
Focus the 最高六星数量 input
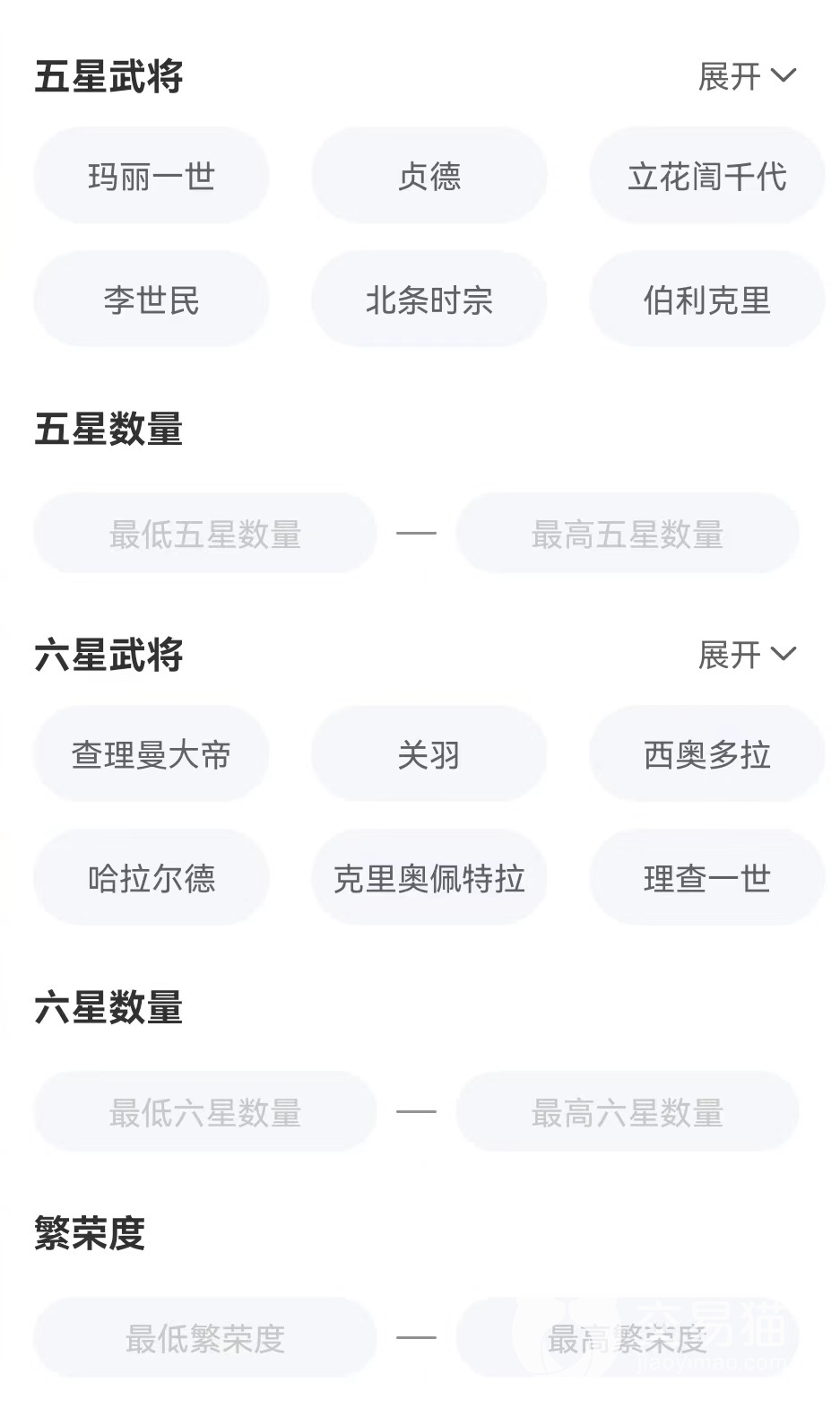coord(627,1112)
